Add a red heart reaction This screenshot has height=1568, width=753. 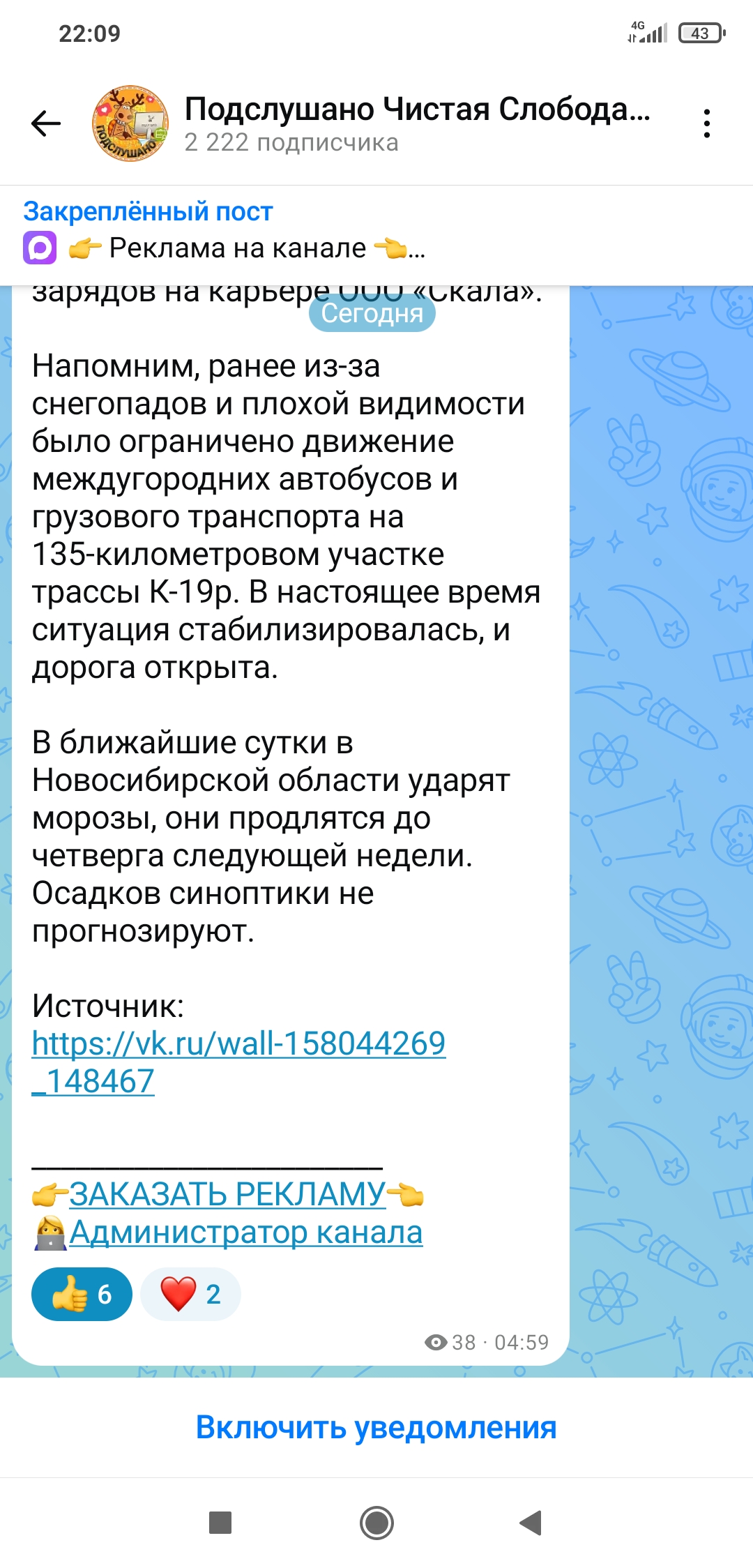(x=190, y=1295)
